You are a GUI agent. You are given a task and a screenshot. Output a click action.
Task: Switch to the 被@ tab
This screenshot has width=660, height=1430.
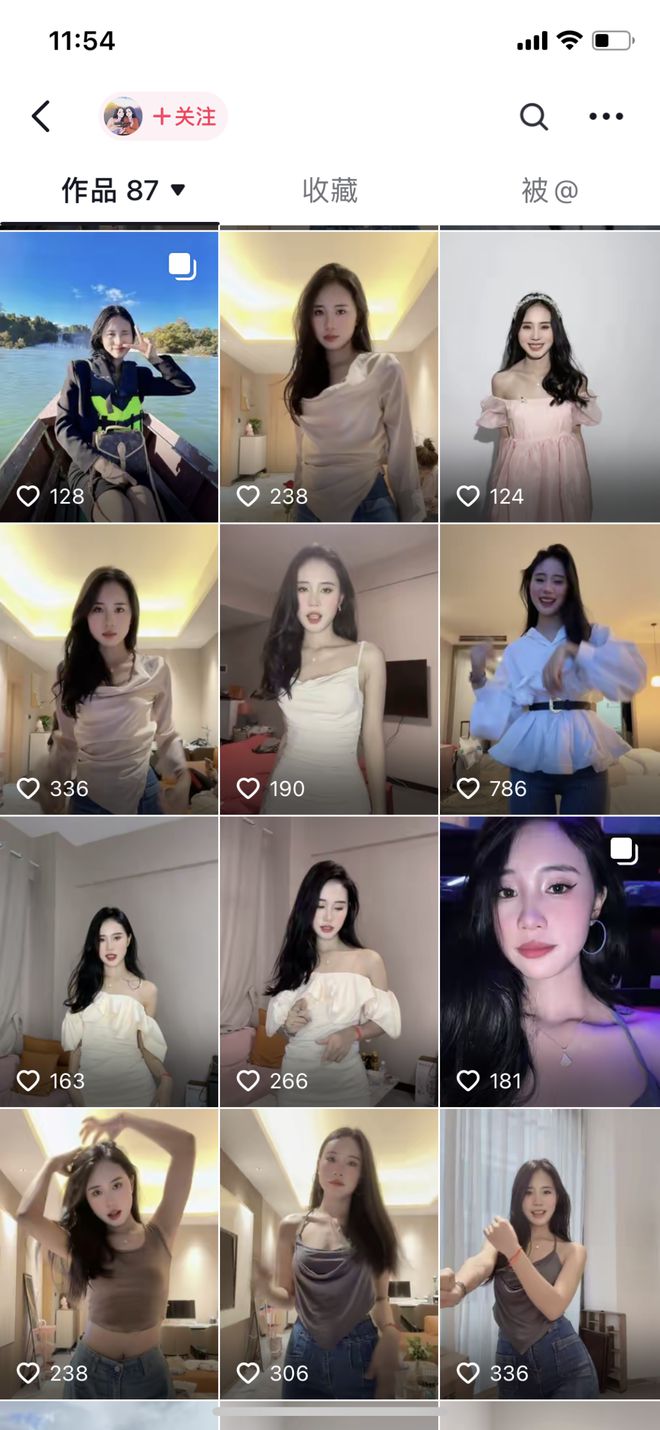549,190
